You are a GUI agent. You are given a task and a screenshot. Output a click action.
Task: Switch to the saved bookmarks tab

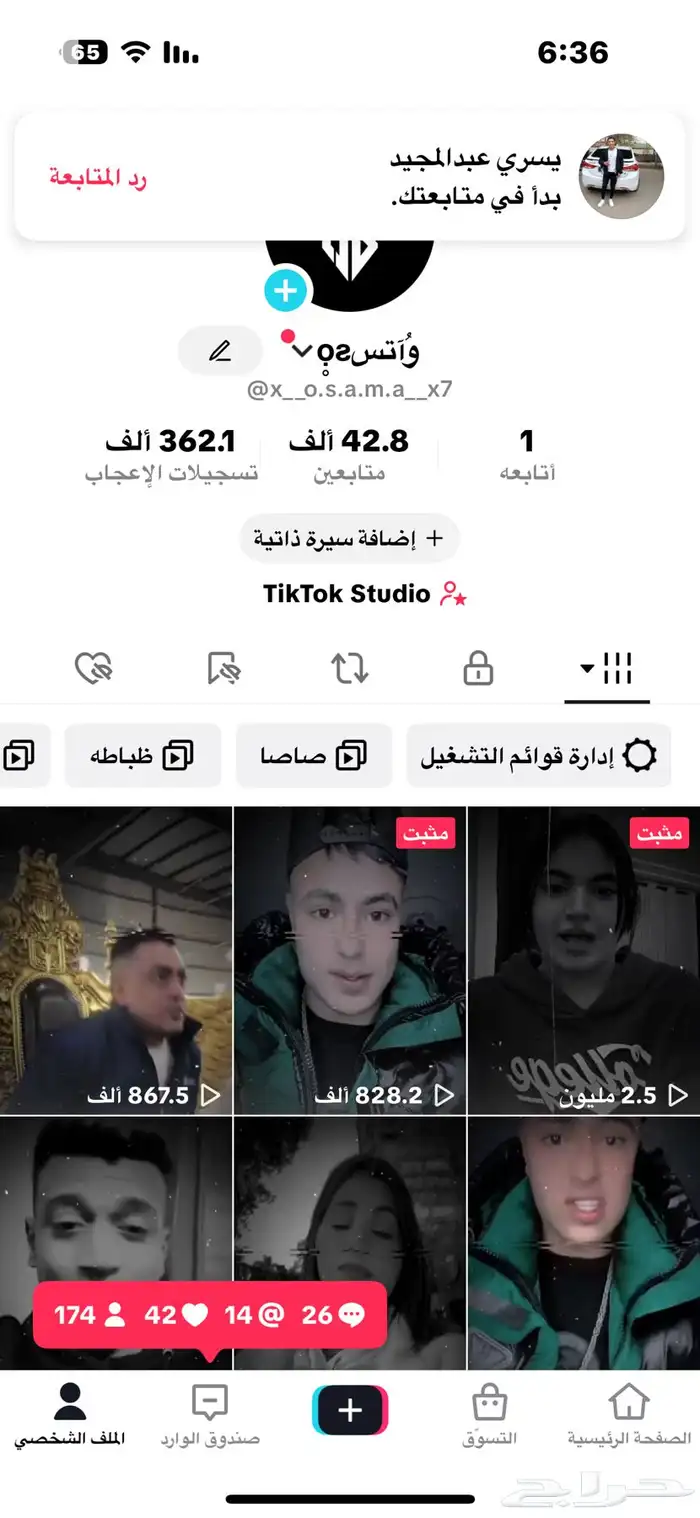(222, 669)
